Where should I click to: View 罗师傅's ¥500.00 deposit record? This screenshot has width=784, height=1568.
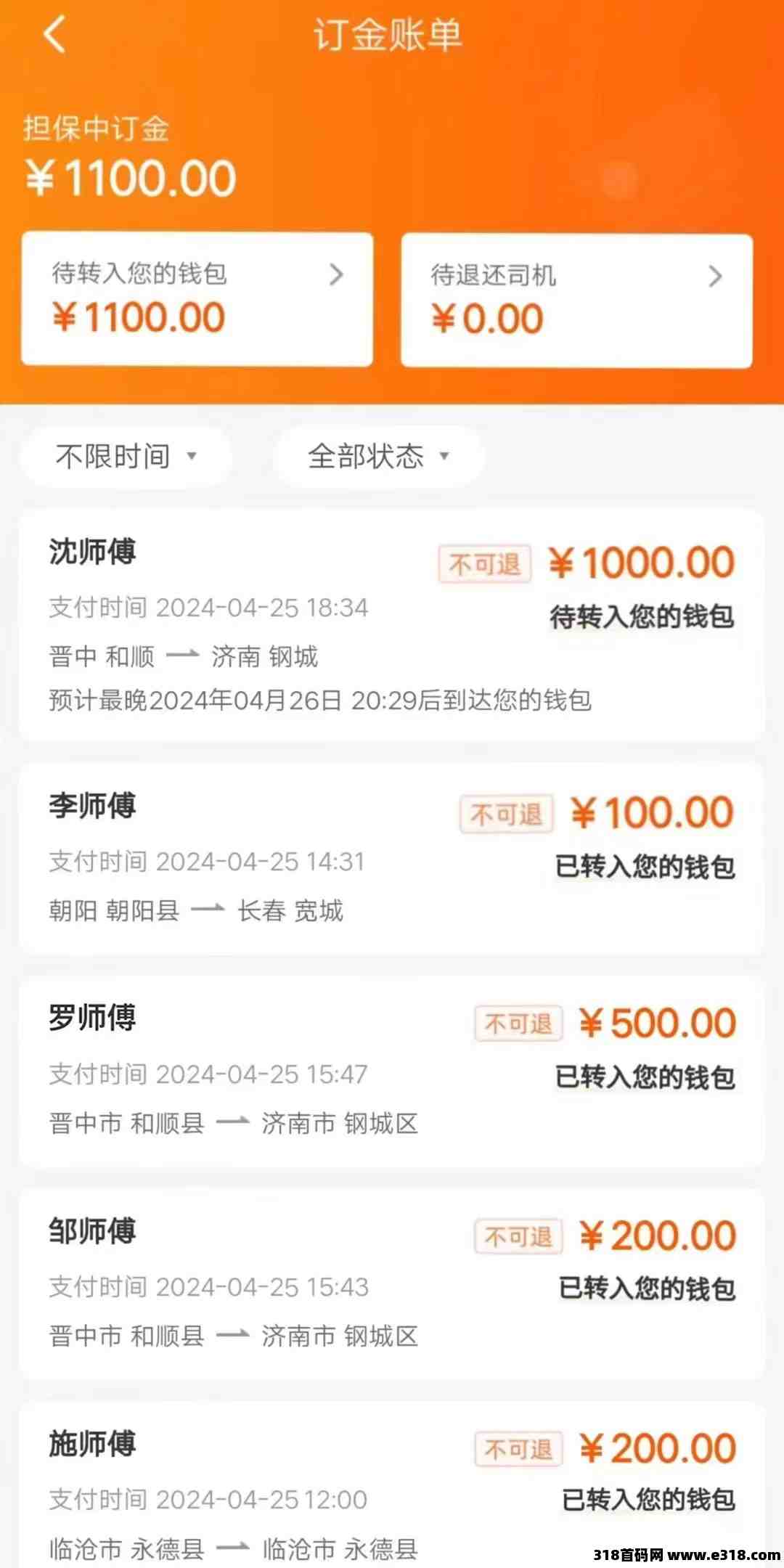pyautogui.click(x=392, y=1071)
